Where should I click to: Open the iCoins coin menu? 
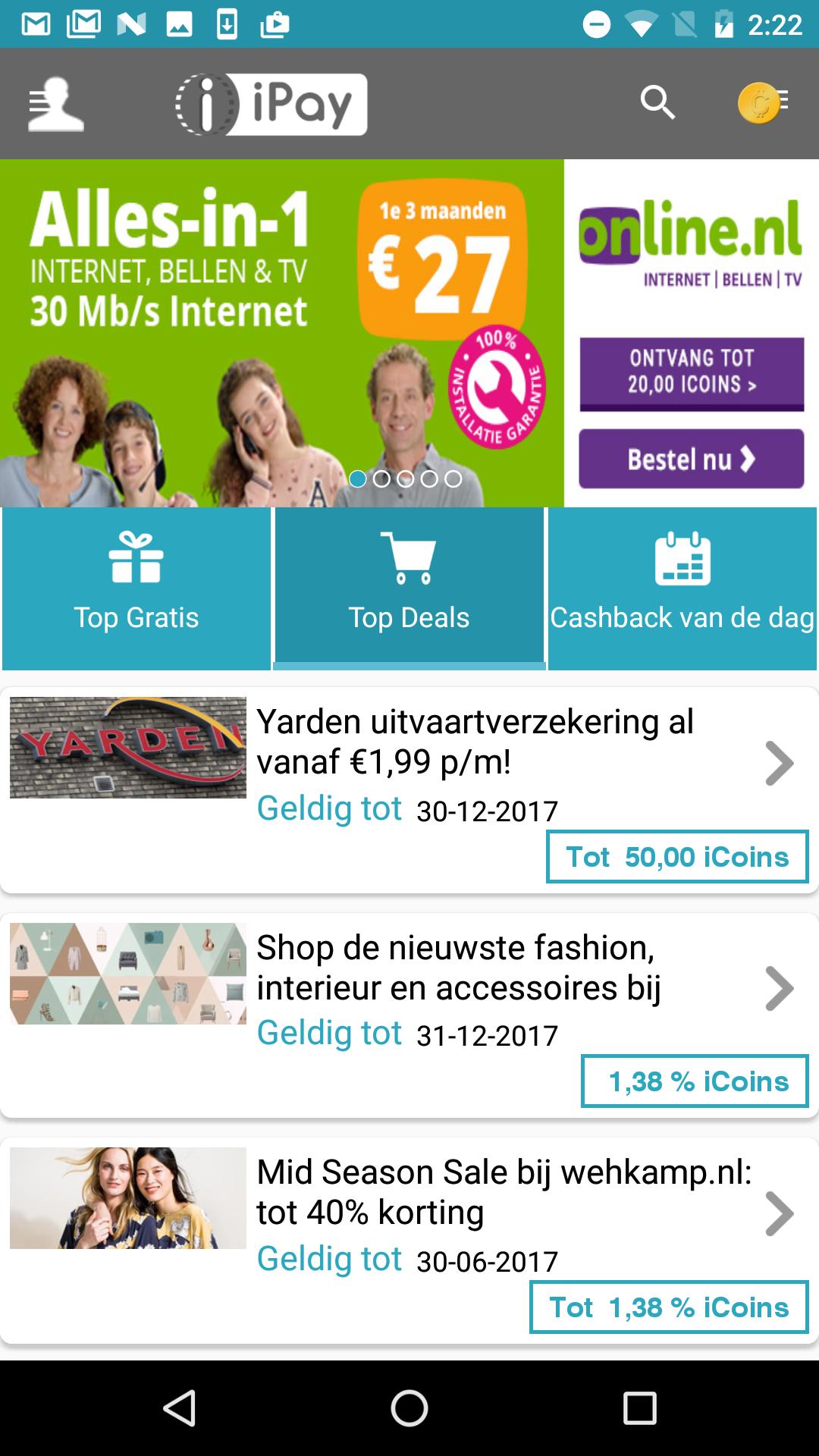763,103
